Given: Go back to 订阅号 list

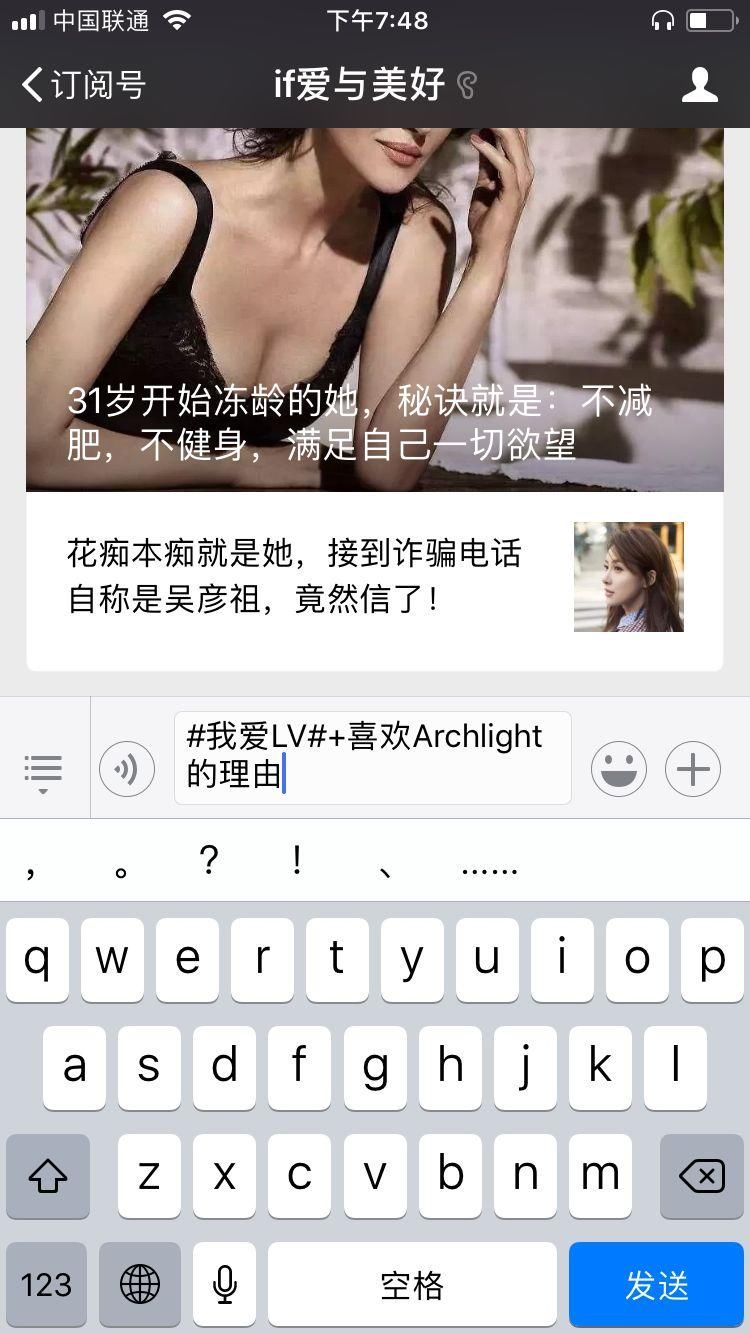Looking at the screenshot, I should (x=84, y=85).
